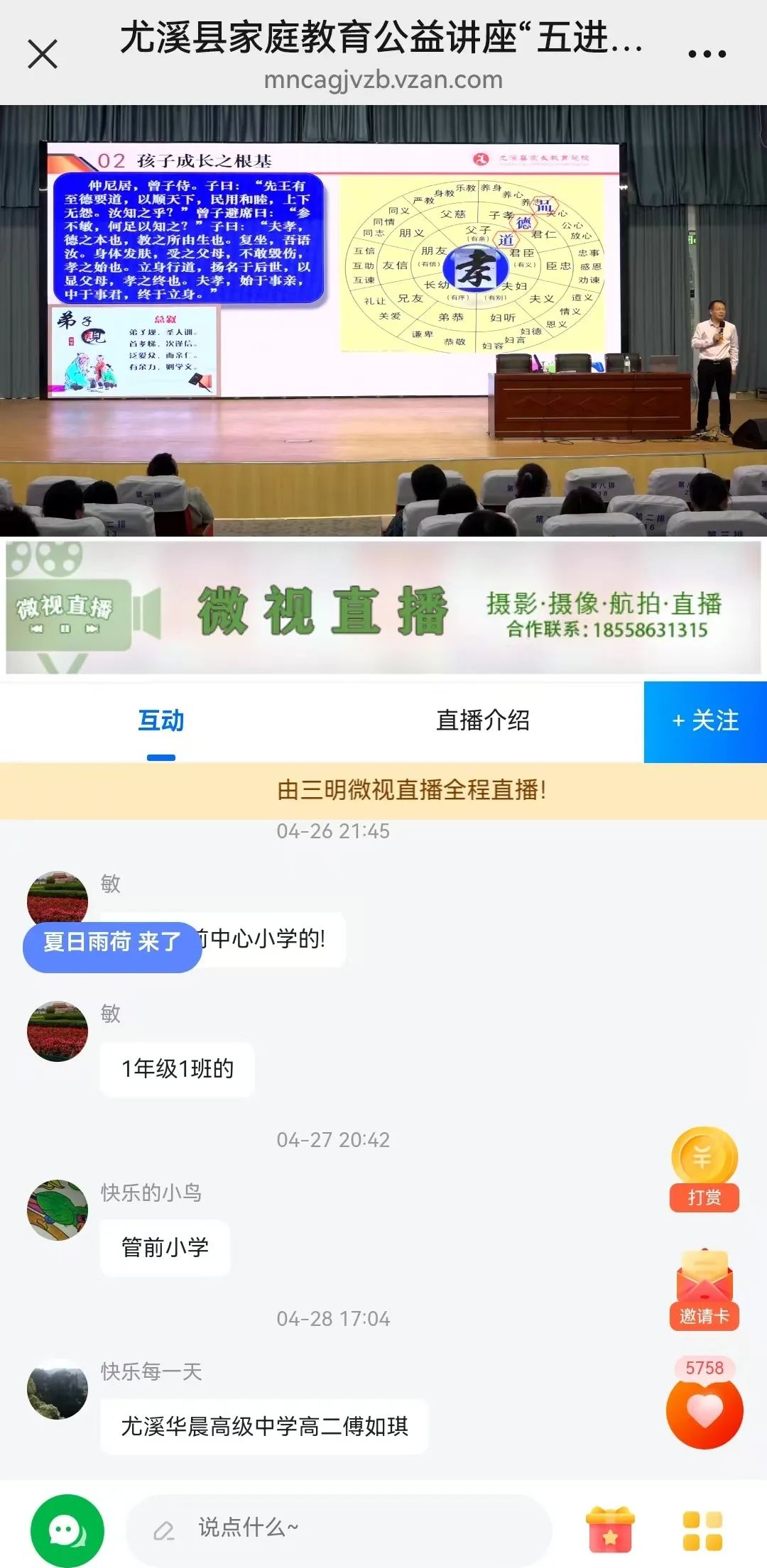Screen dimensions: 767x1568
Task: Open the 微视直播 banner ad
Action: [x=383, y=608]
